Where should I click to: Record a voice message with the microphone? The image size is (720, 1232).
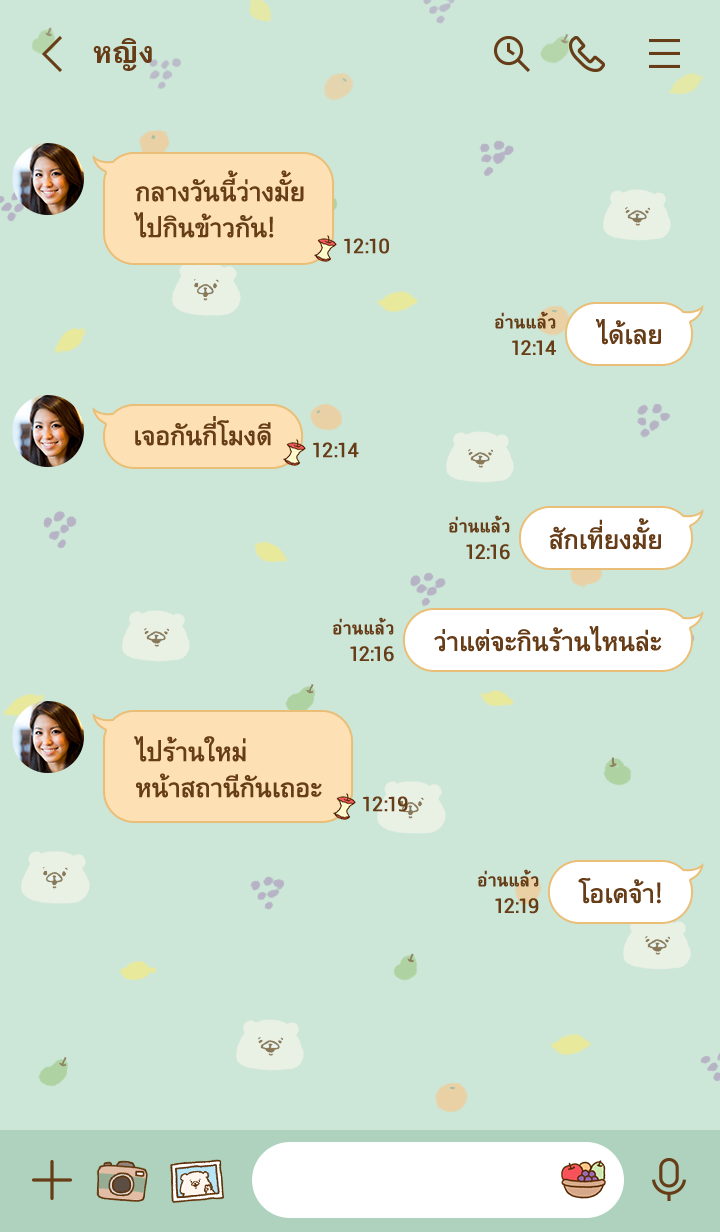pyautogui.click(x=668, y=1180)
